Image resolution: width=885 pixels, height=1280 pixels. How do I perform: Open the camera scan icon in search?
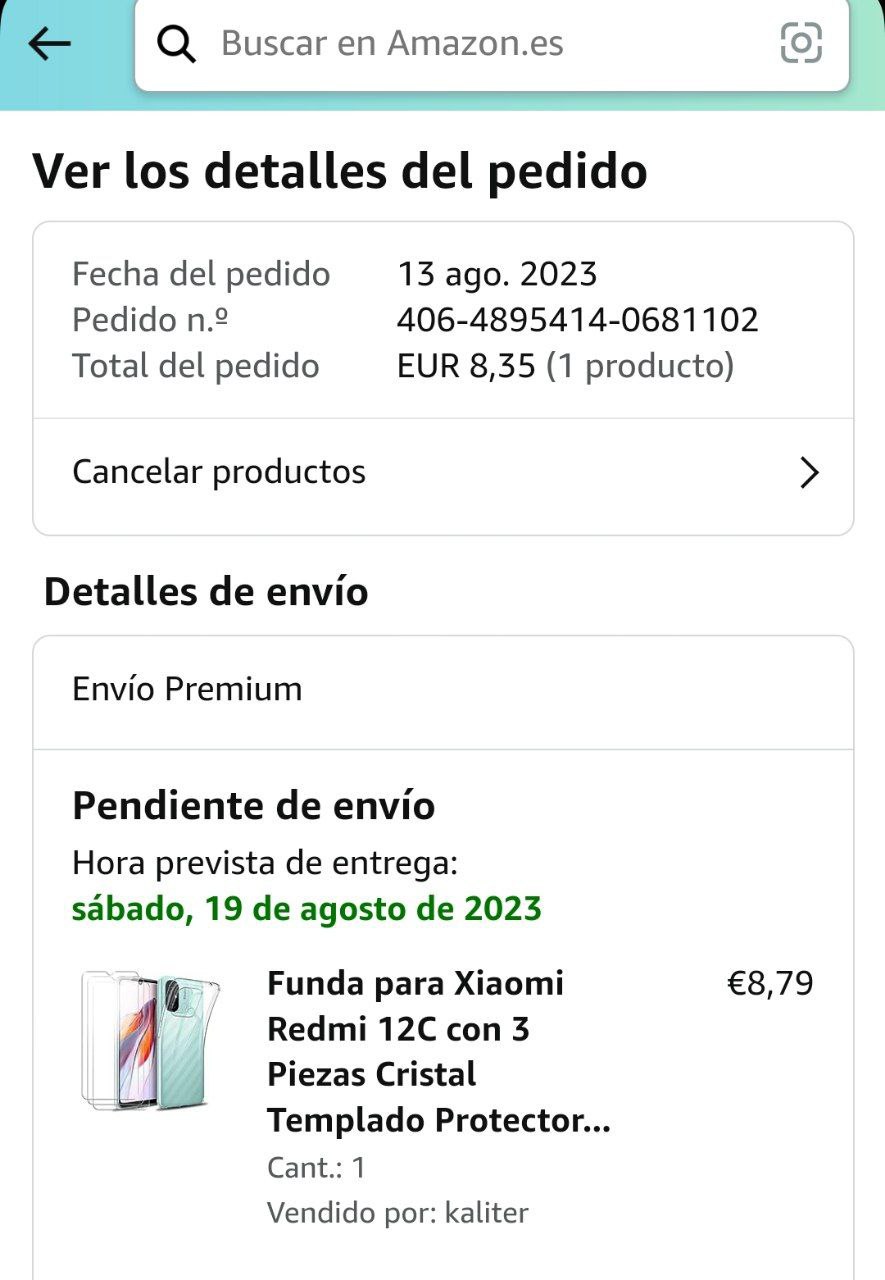click(x=800, y=43)
